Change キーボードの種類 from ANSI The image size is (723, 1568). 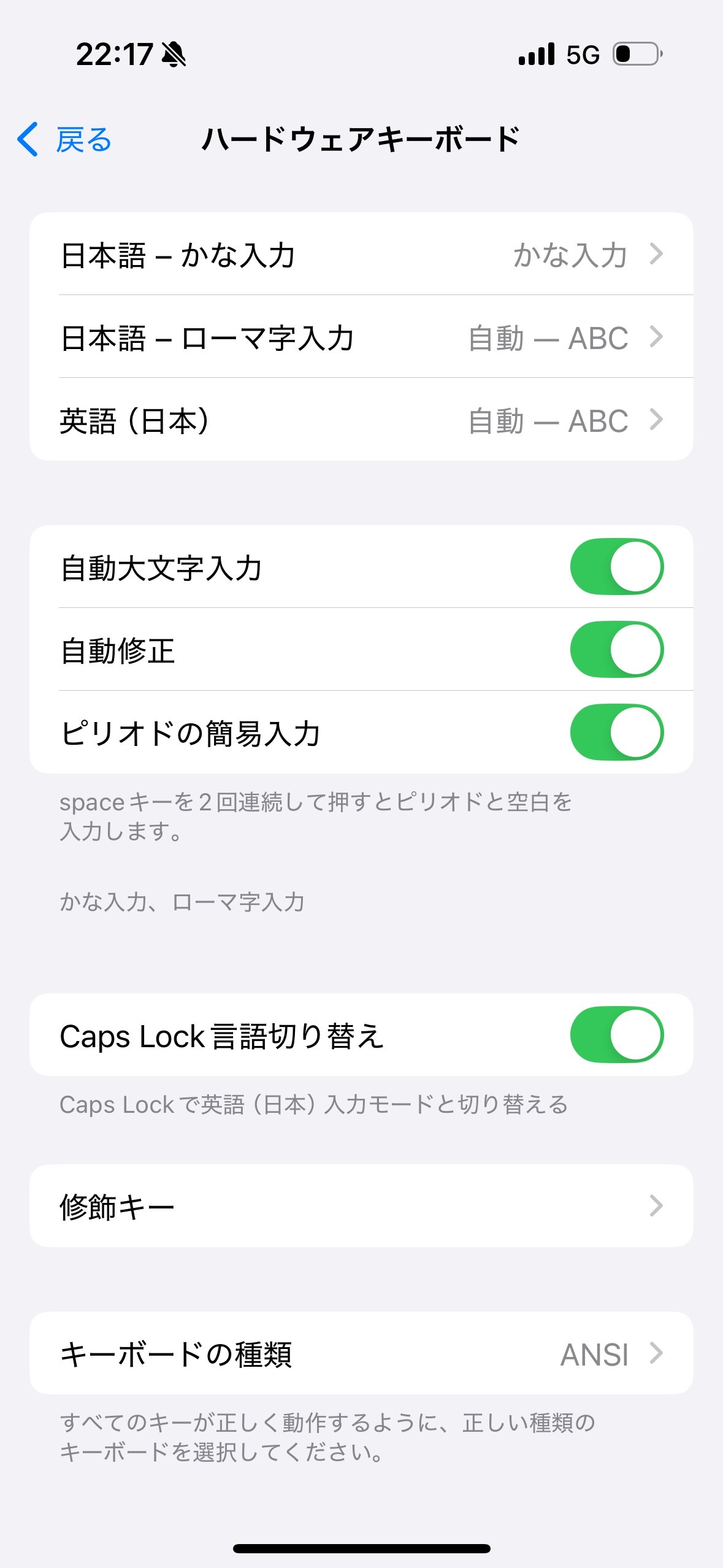coord(361,1353)
